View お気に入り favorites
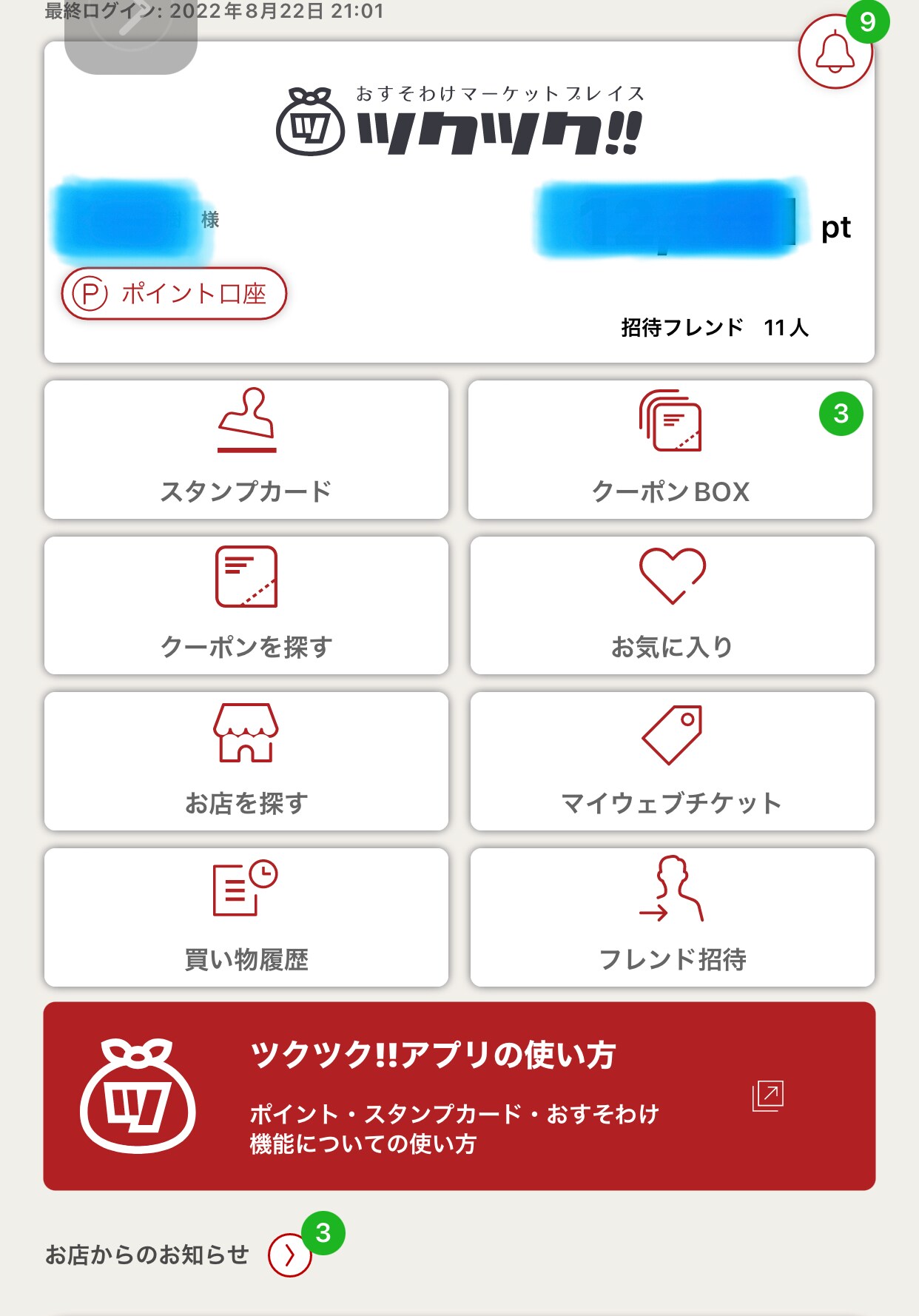The height and width of the screenshot is (1316, 919). [672, 605]
